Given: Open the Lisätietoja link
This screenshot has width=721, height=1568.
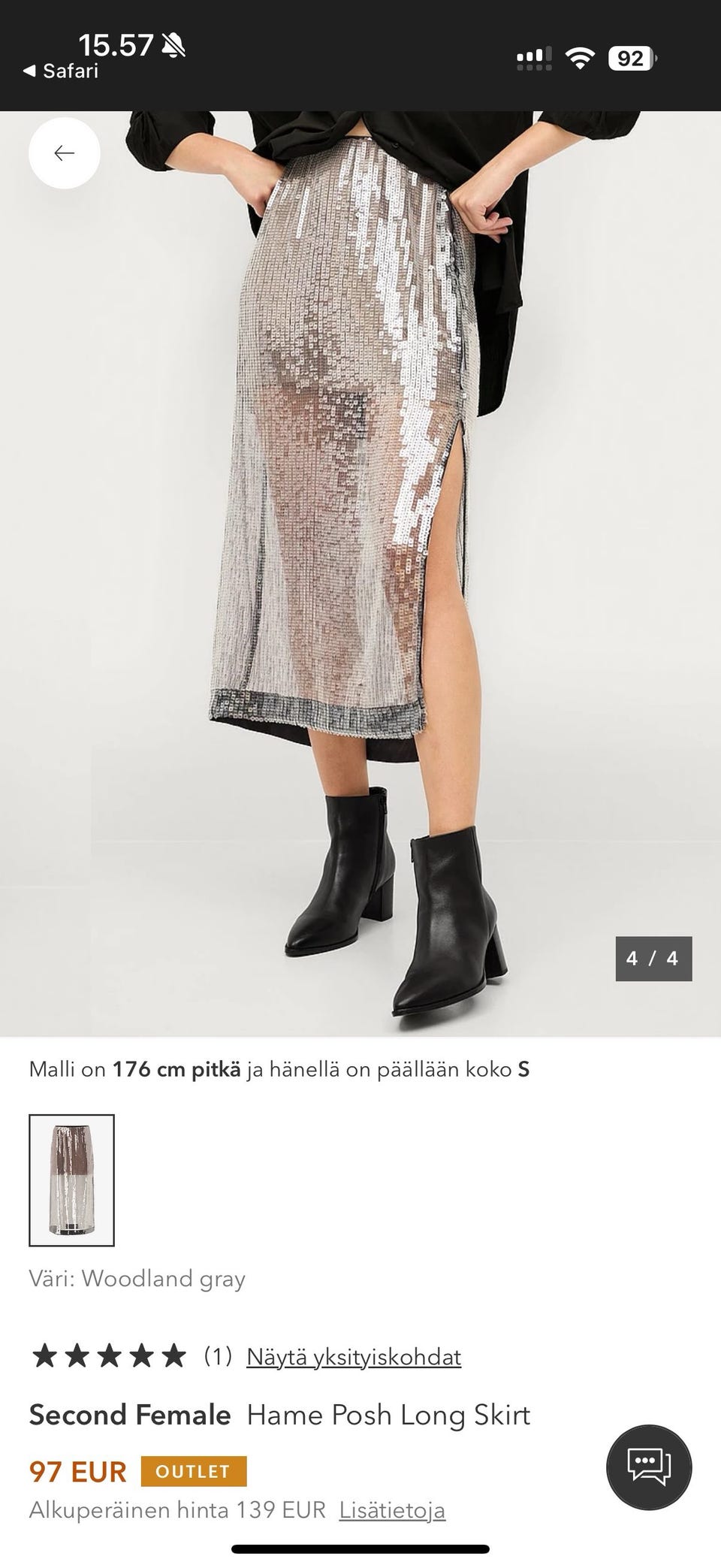Looking at the screenshot, I should pyautogui.click(x=392, y=1510).
